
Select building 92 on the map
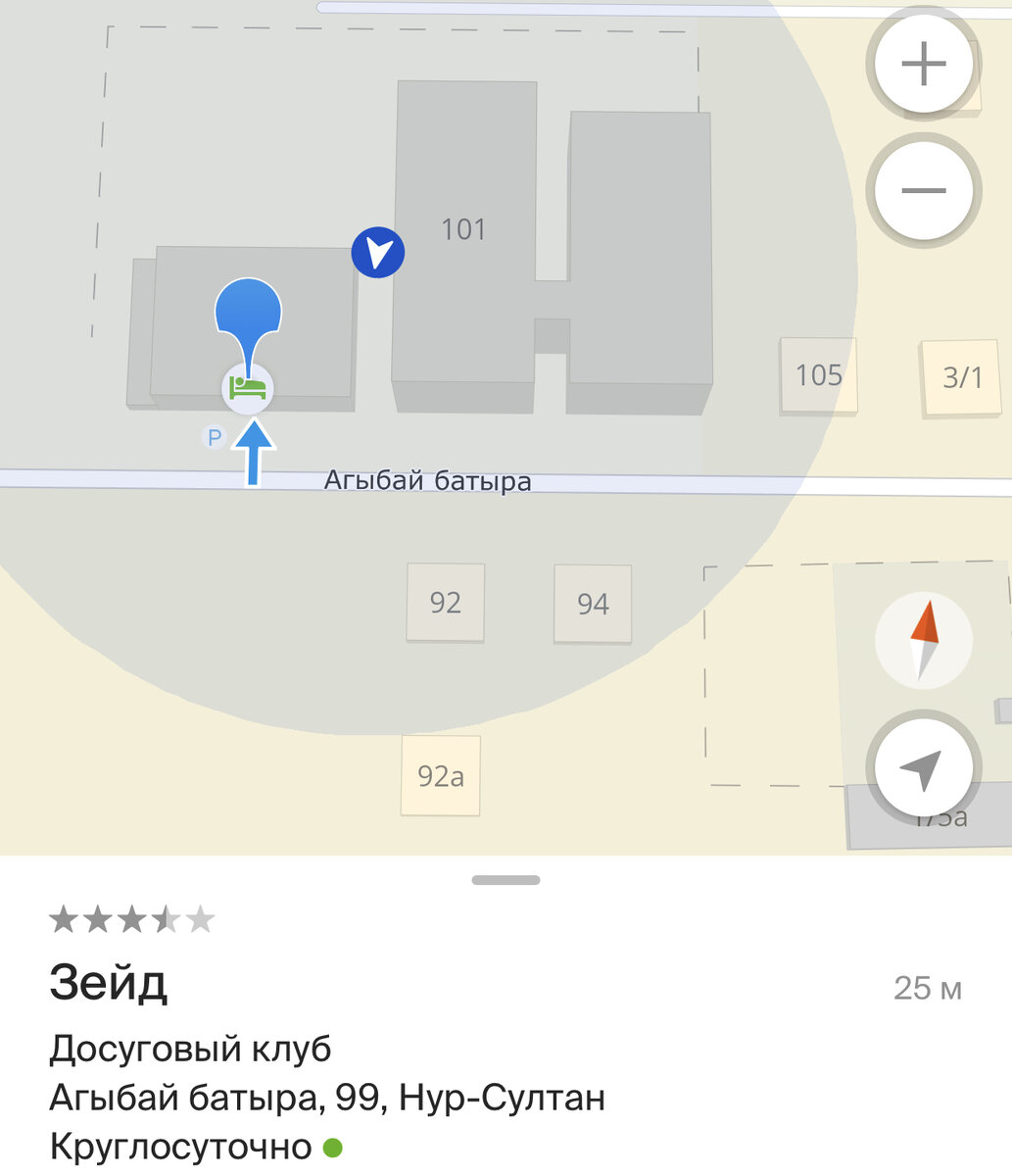pyautogui.click(x=446, y=602)
